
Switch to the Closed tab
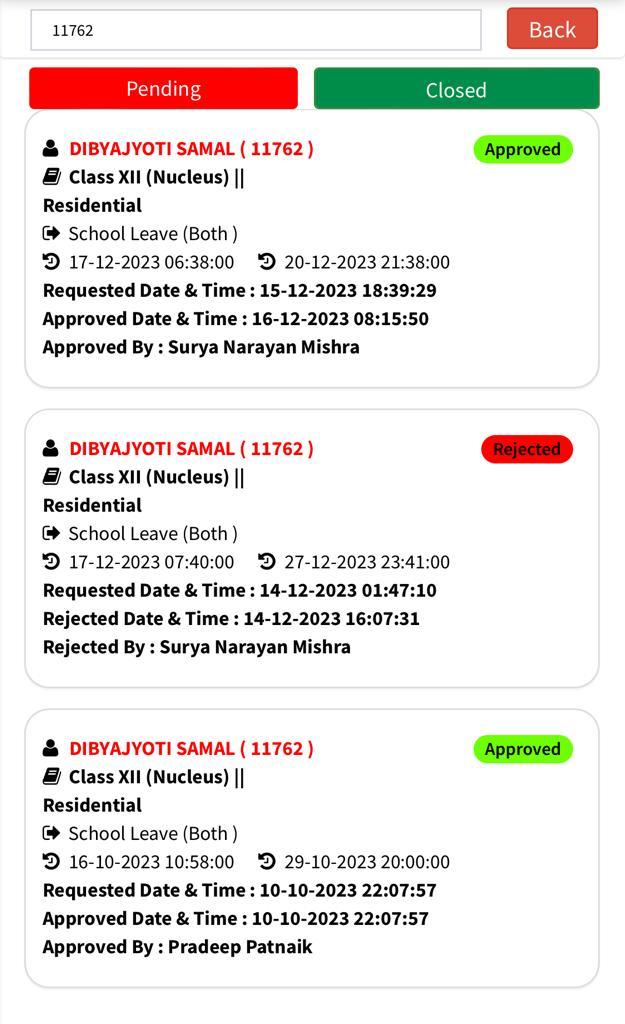point(456,89)
